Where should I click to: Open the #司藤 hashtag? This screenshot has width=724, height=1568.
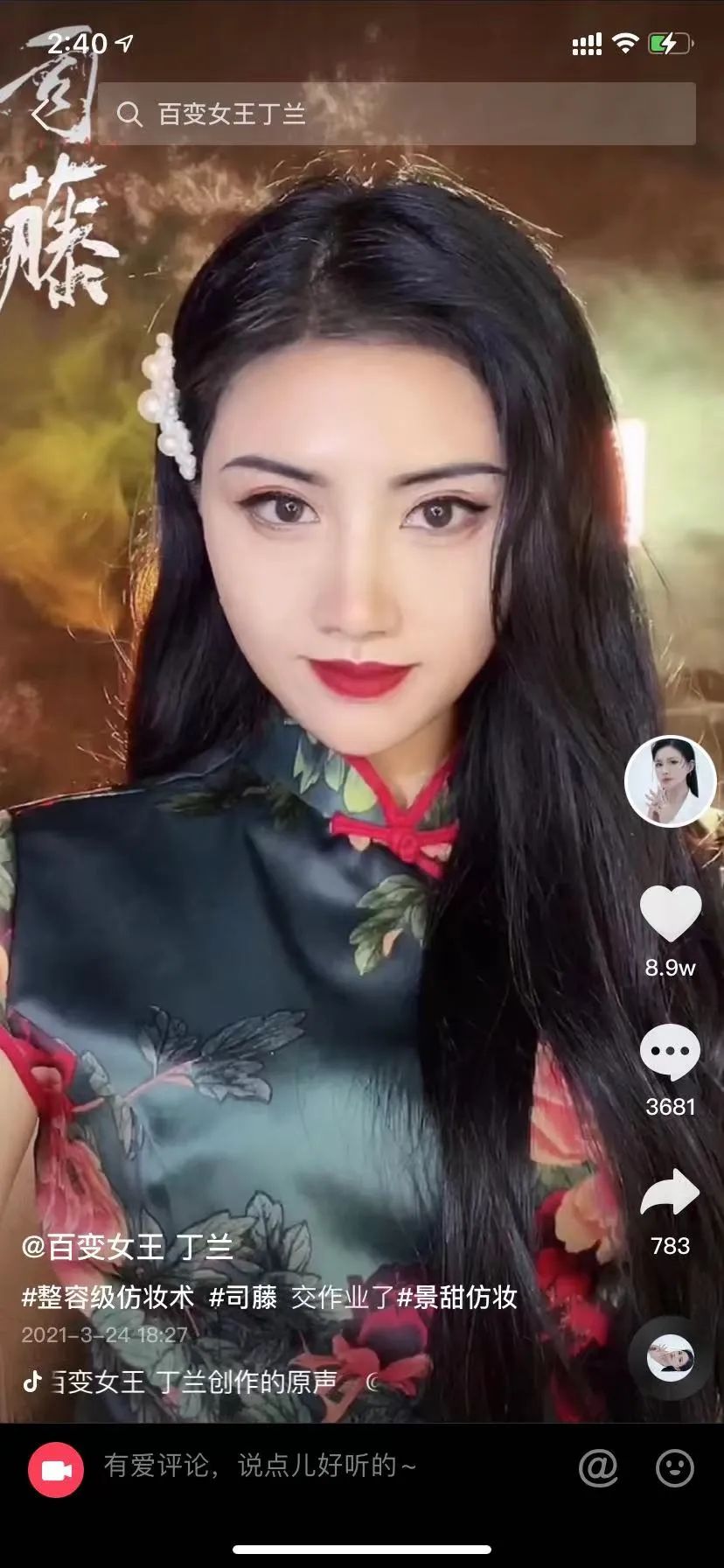(x=243, y=1297)
